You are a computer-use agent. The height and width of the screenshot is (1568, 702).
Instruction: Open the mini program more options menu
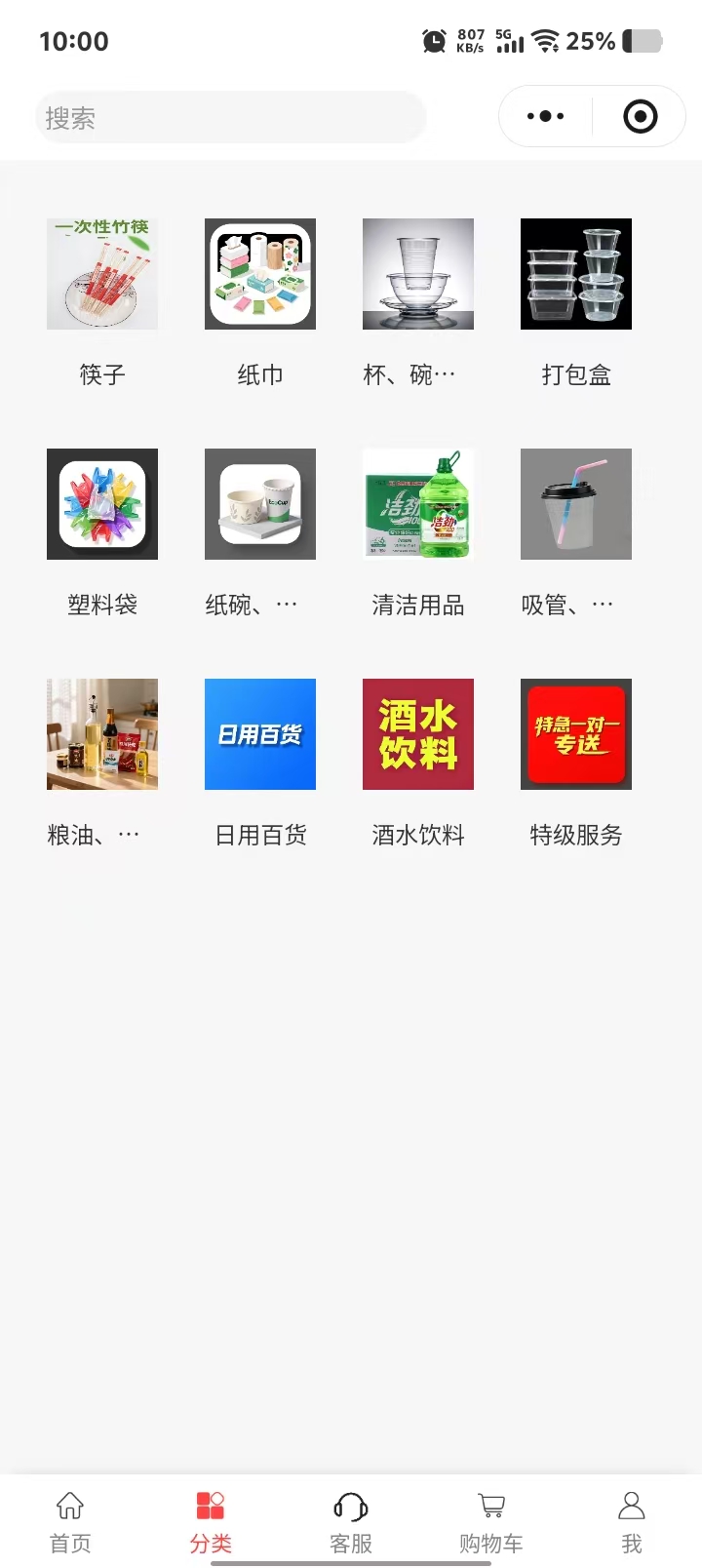(x=545, y=117)
